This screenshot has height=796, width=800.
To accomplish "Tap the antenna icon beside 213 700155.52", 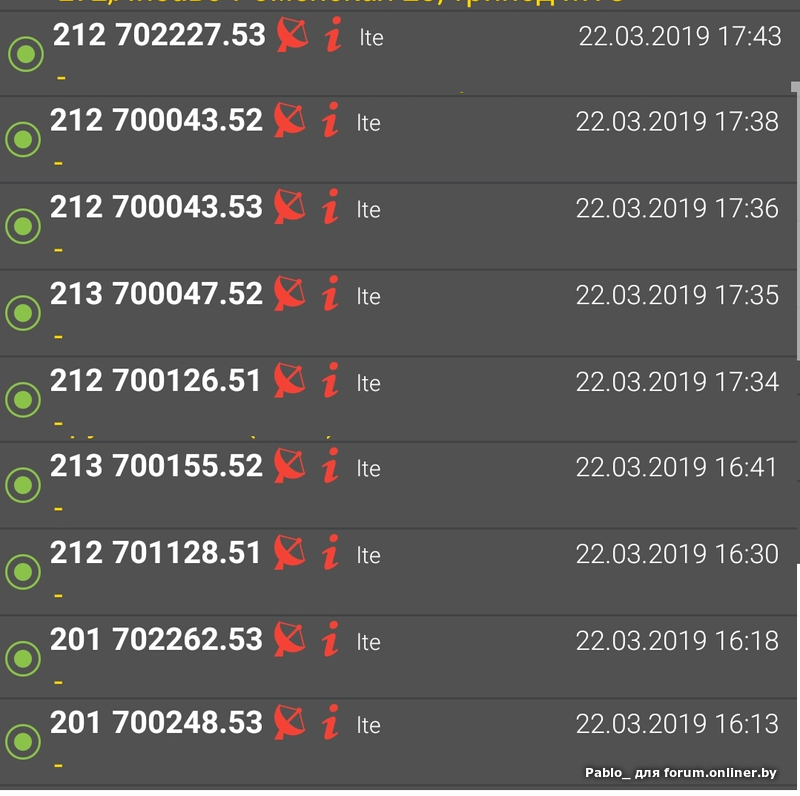I will click(x=290, y=466).
